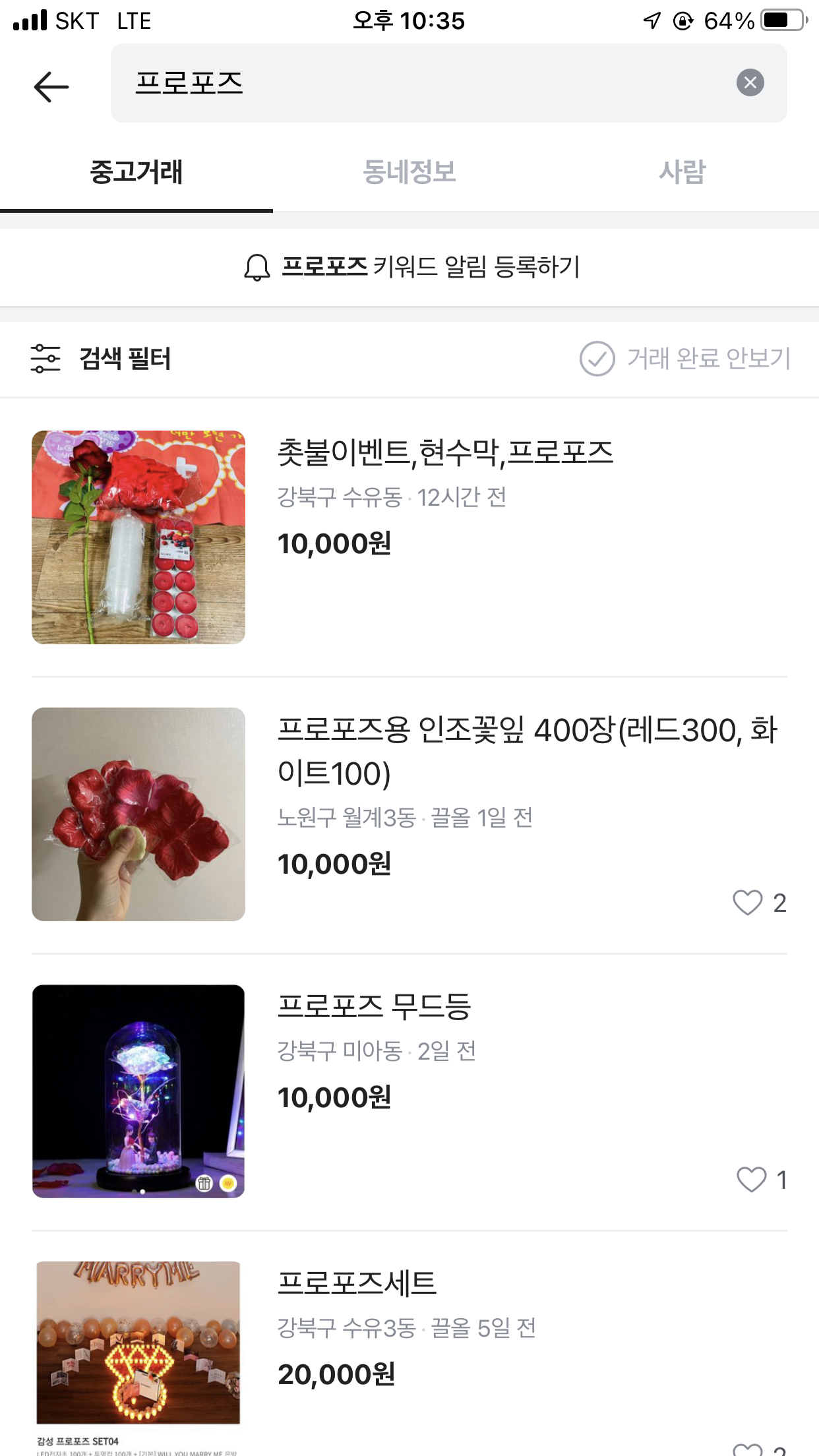
Task: Tap the search field containing 프로포즈
Action: [x=422, y=83]
